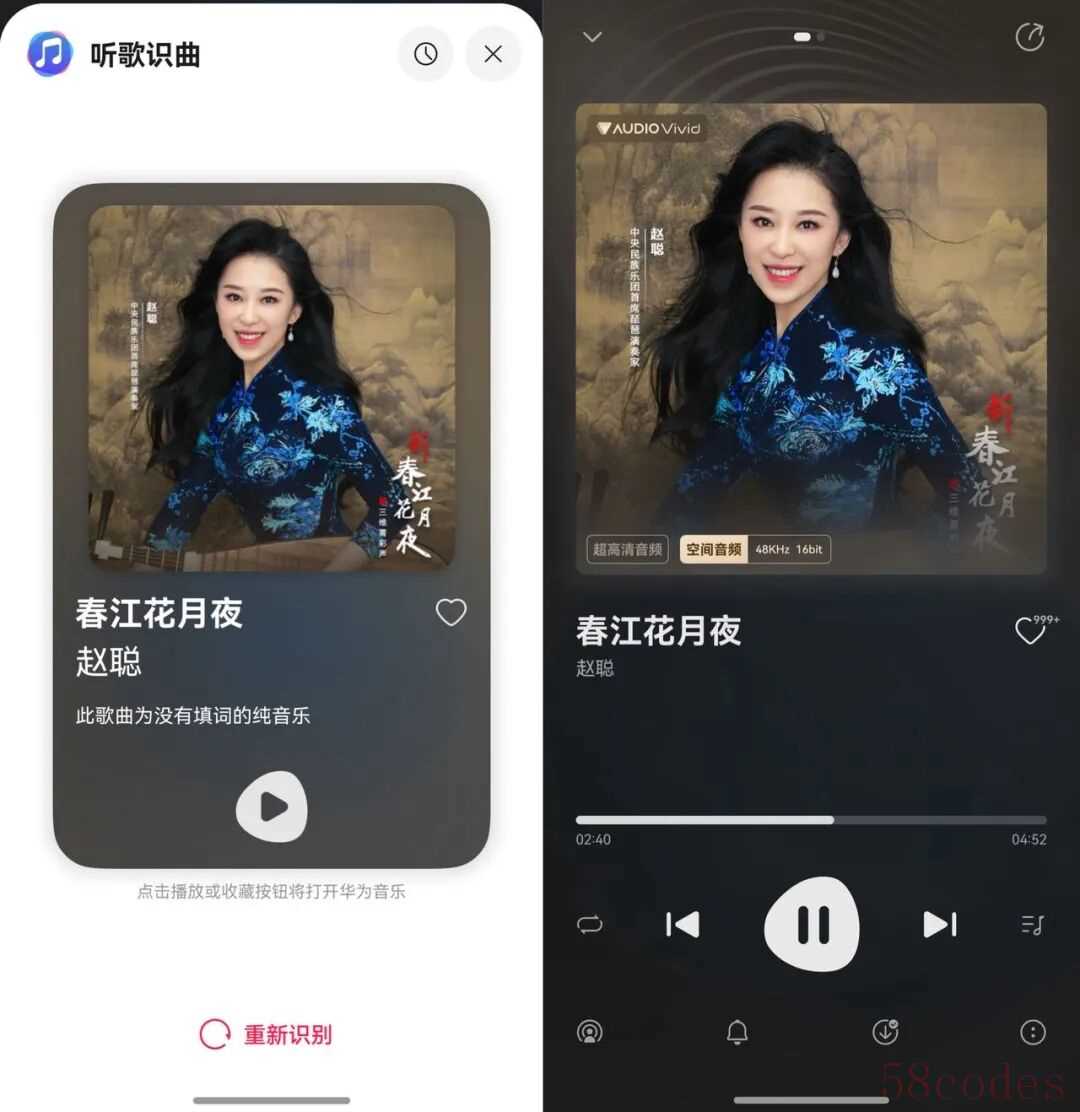Skip to the next track
1080x1112 pixels.
[x=939, y=924]
